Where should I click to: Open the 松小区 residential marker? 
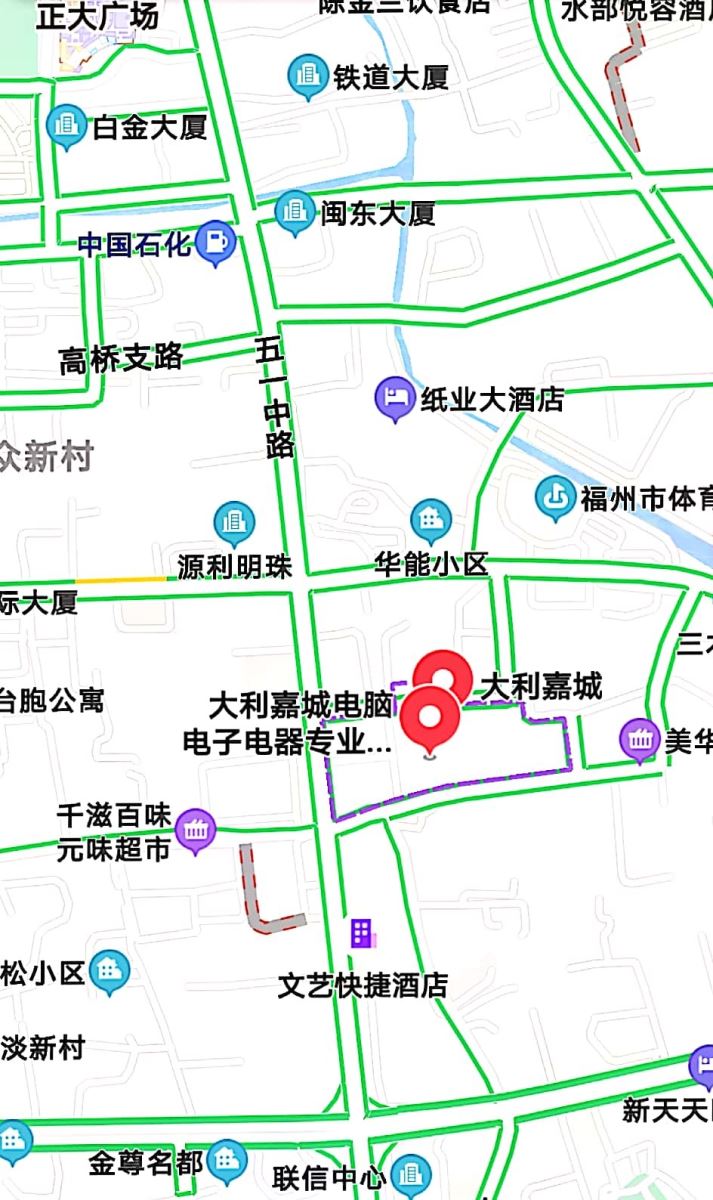click(109, 972)
